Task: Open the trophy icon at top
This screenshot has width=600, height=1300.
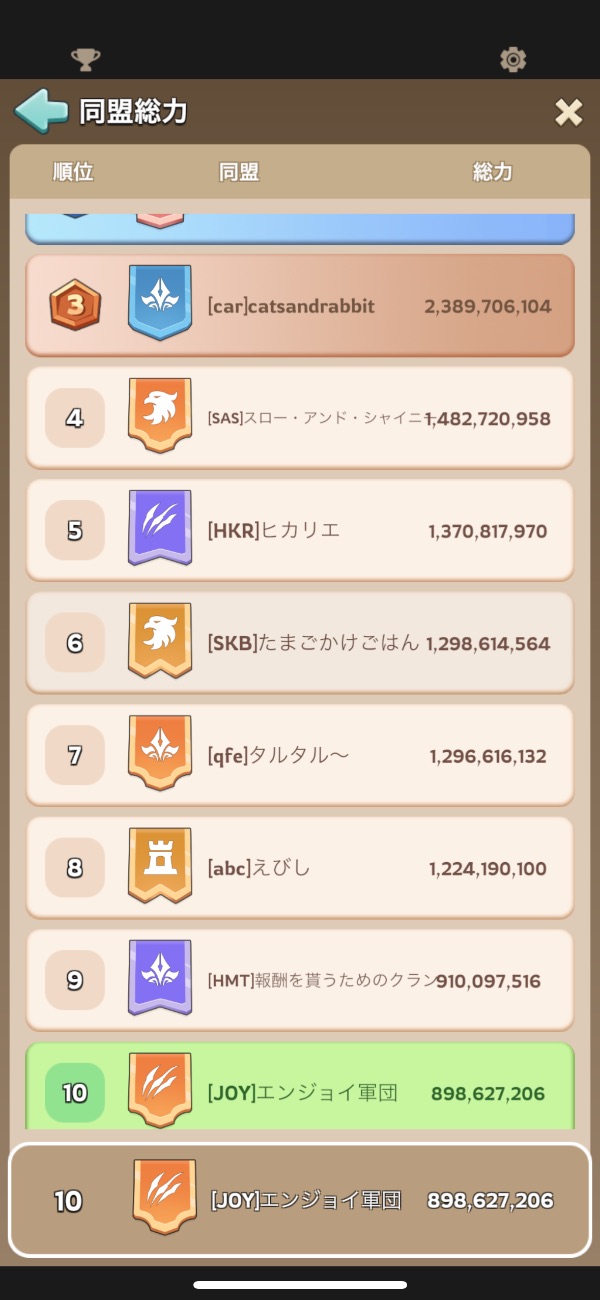Action: tap(86, 60)
